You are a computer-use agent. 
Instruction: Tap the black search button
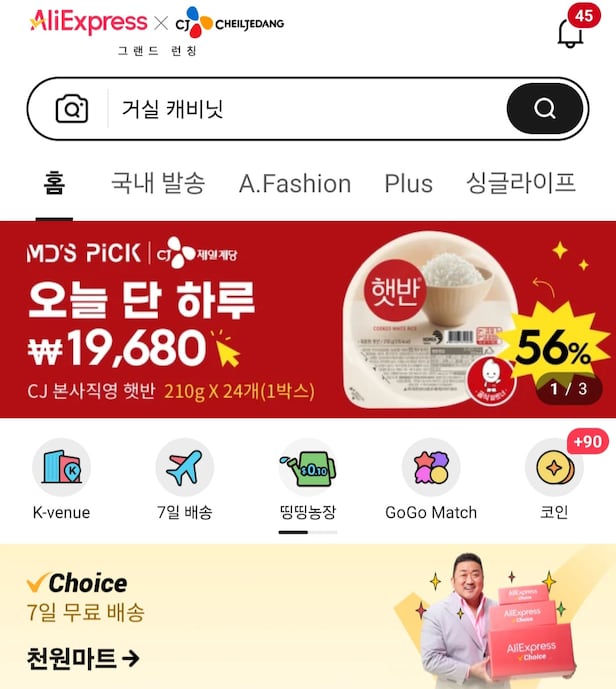tap(545, 109)
